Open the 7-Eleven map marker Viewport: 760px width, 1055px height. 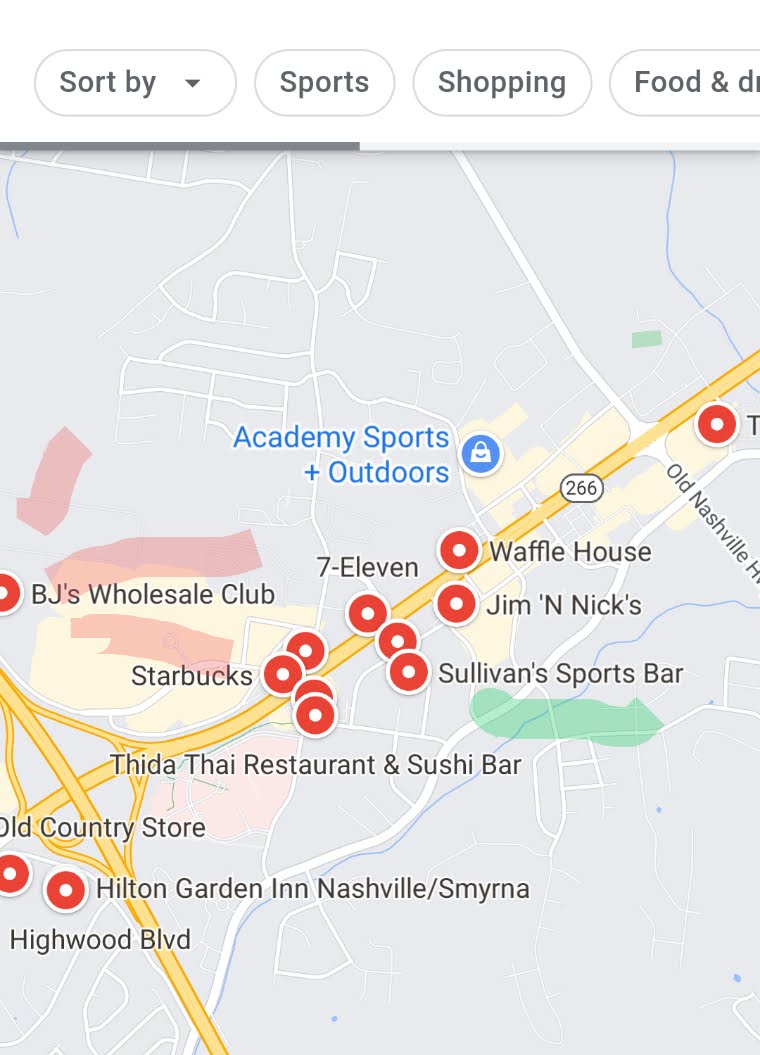tap(367, 613)
